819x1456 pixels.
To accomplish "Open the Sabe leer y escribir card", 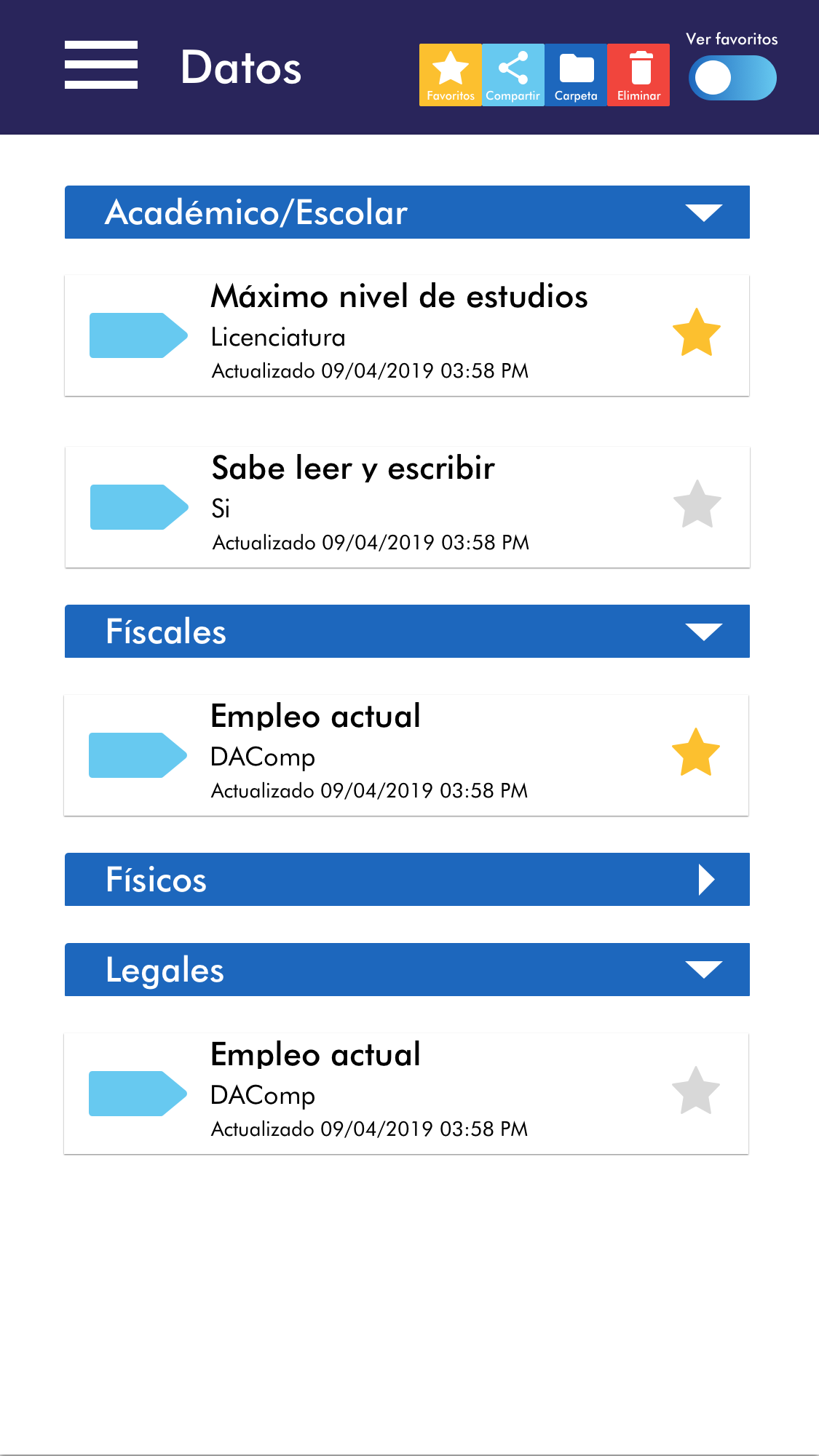I will pos(400,507).
